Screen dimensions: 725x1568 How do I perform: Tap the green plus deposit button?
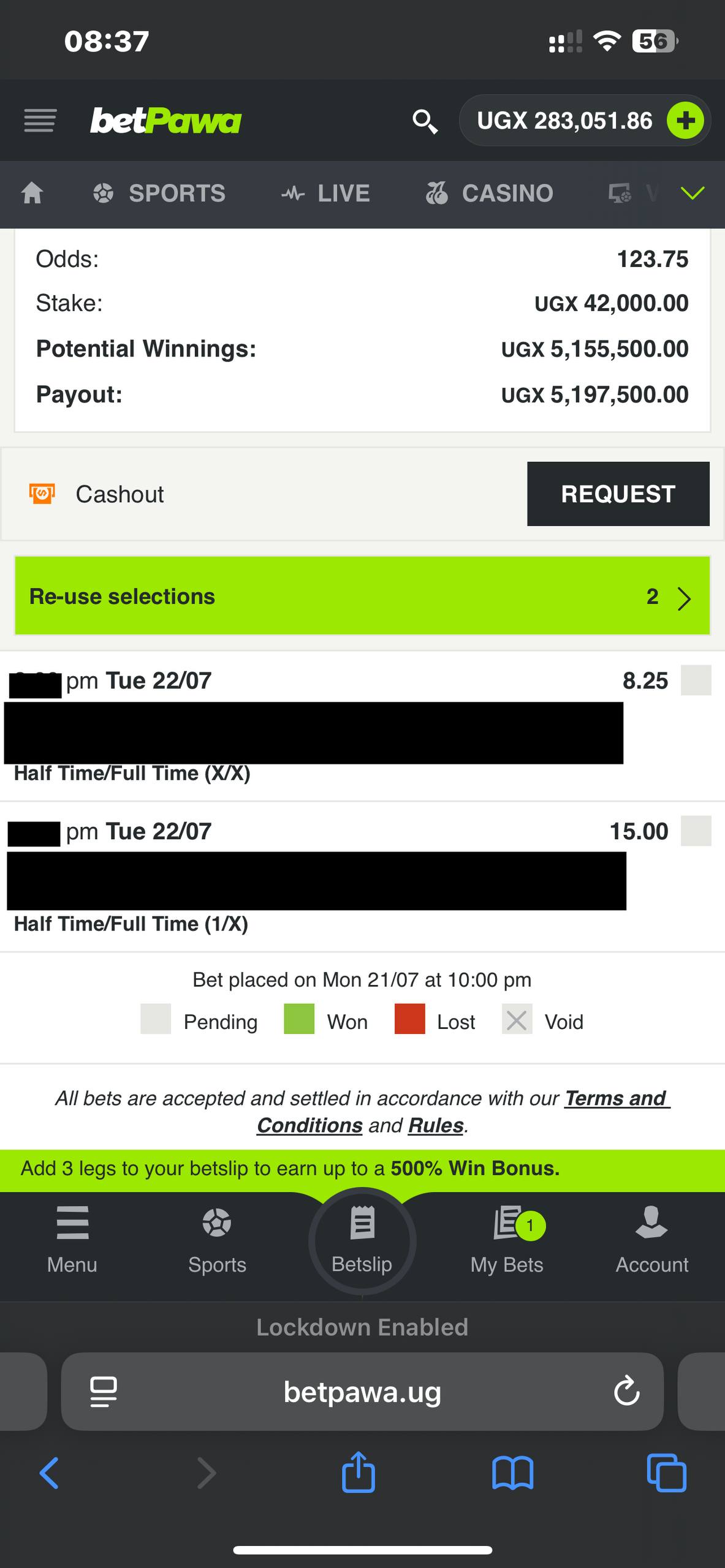685,121
